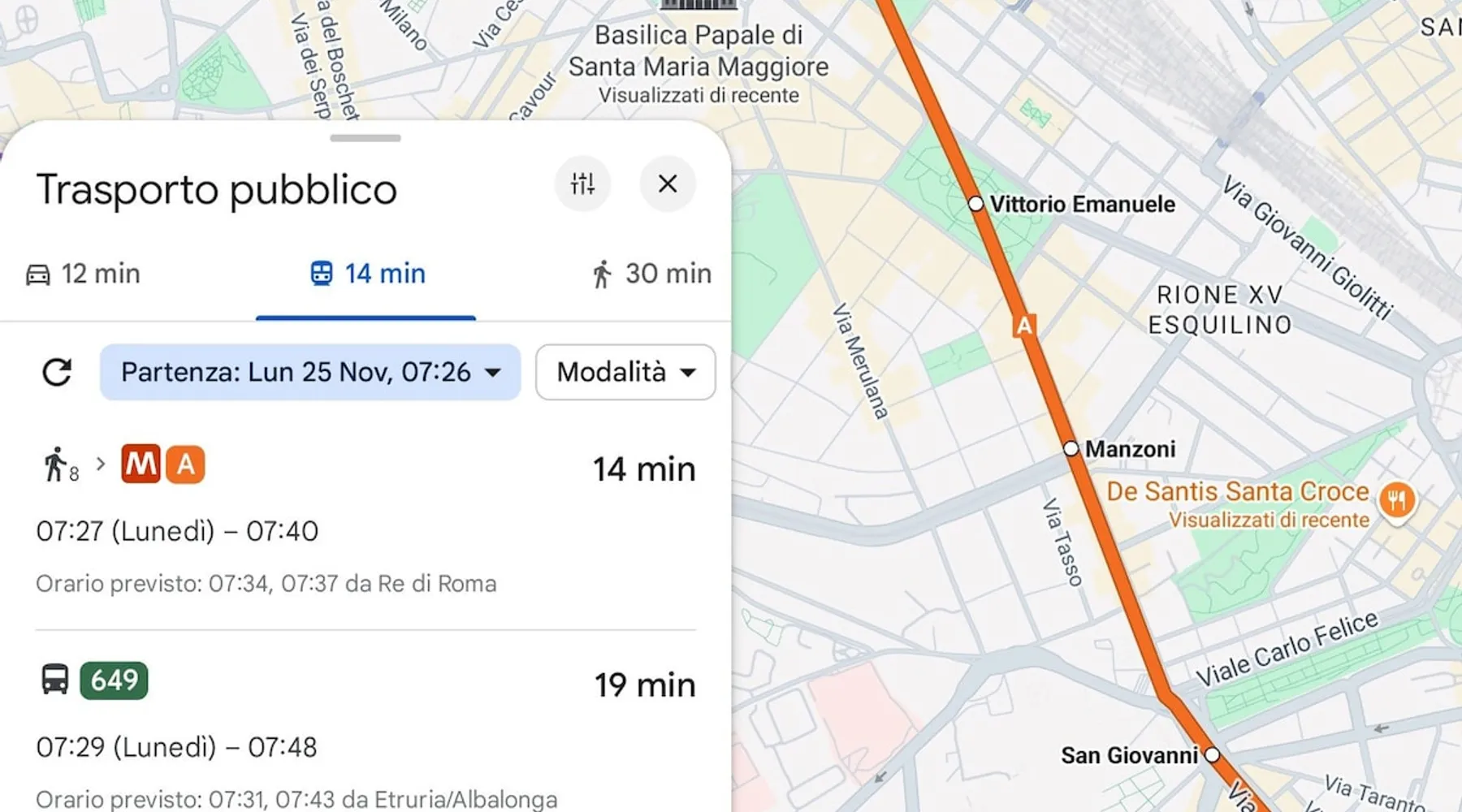Image resolution: width=1462 pixels, height=812 pixels.
Task: Switch to the 30 min walking tab
Action: (x=651, y=274)
